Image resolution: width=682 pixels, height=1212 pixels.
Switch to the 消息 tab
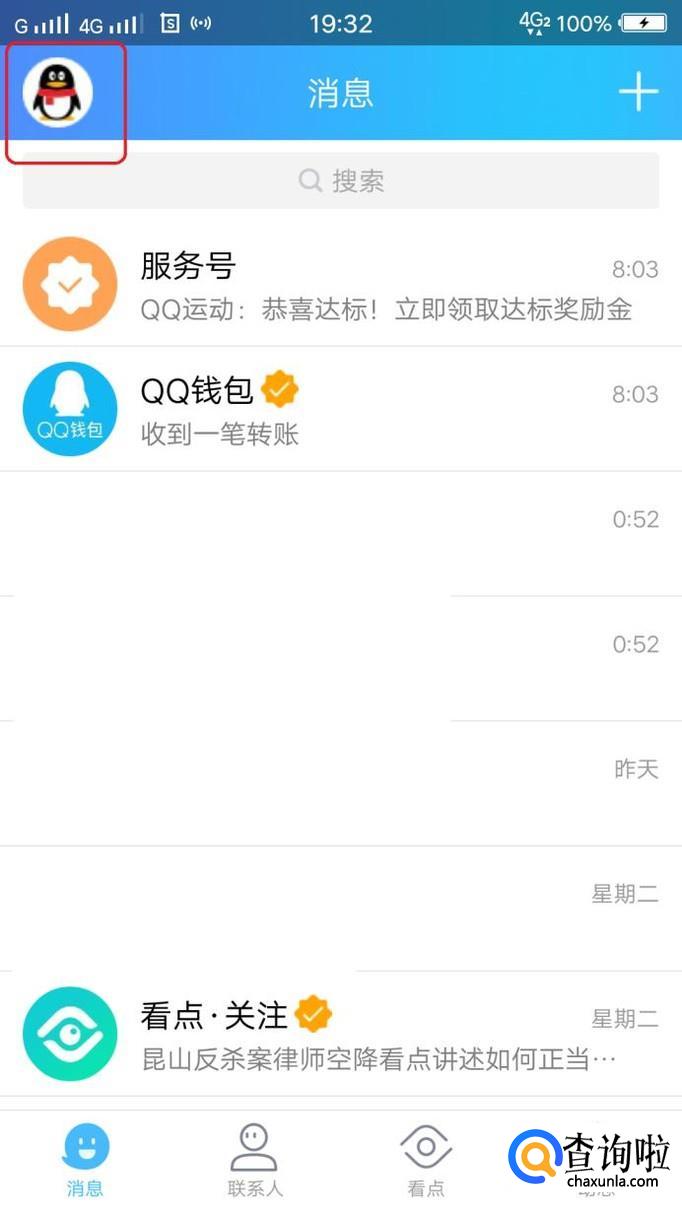point(86,1160)
